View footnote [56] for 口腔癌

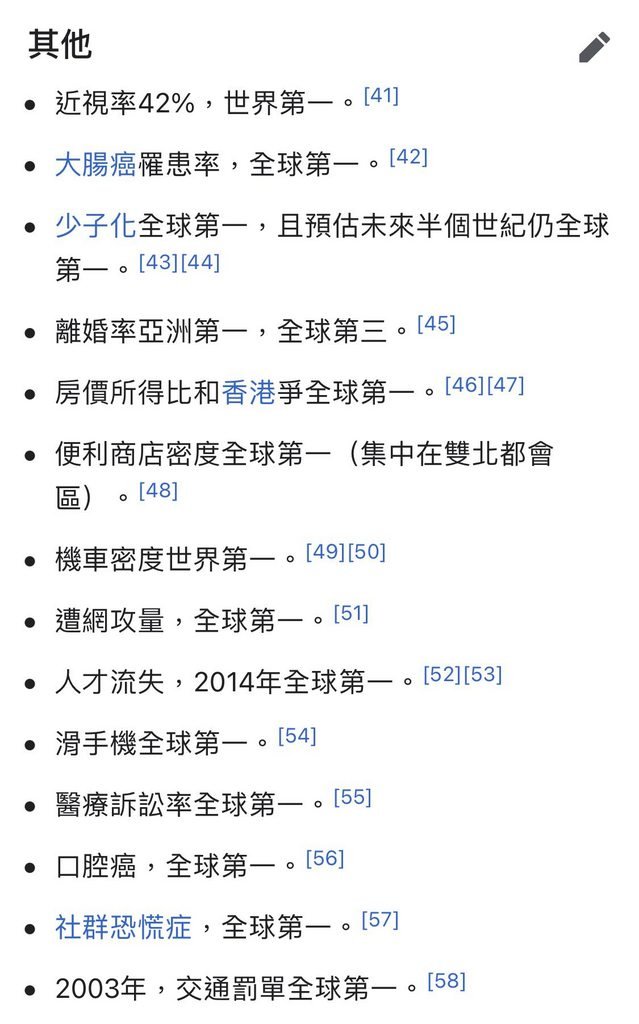coord(325,858)
